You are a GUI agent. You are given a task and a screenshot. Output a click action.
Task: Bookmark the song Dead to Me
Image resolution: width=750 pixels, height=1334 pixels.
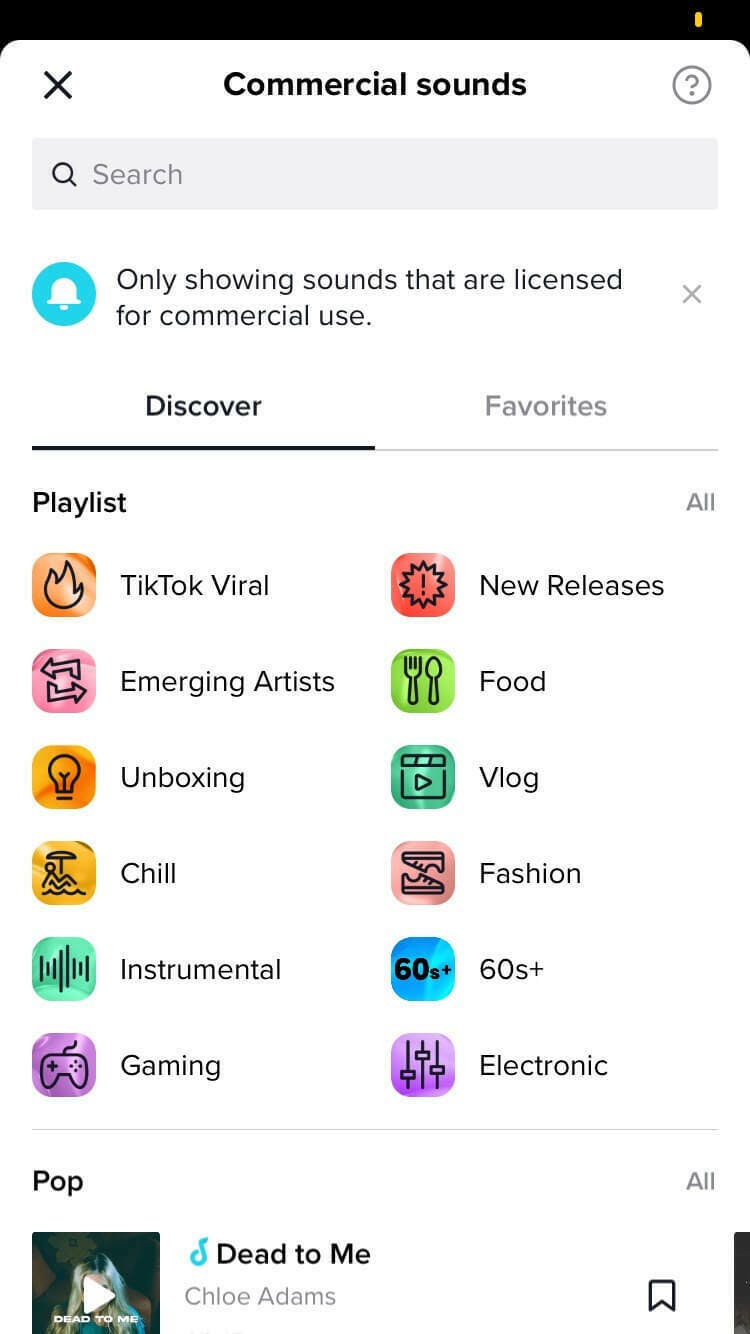[661, 1295]
